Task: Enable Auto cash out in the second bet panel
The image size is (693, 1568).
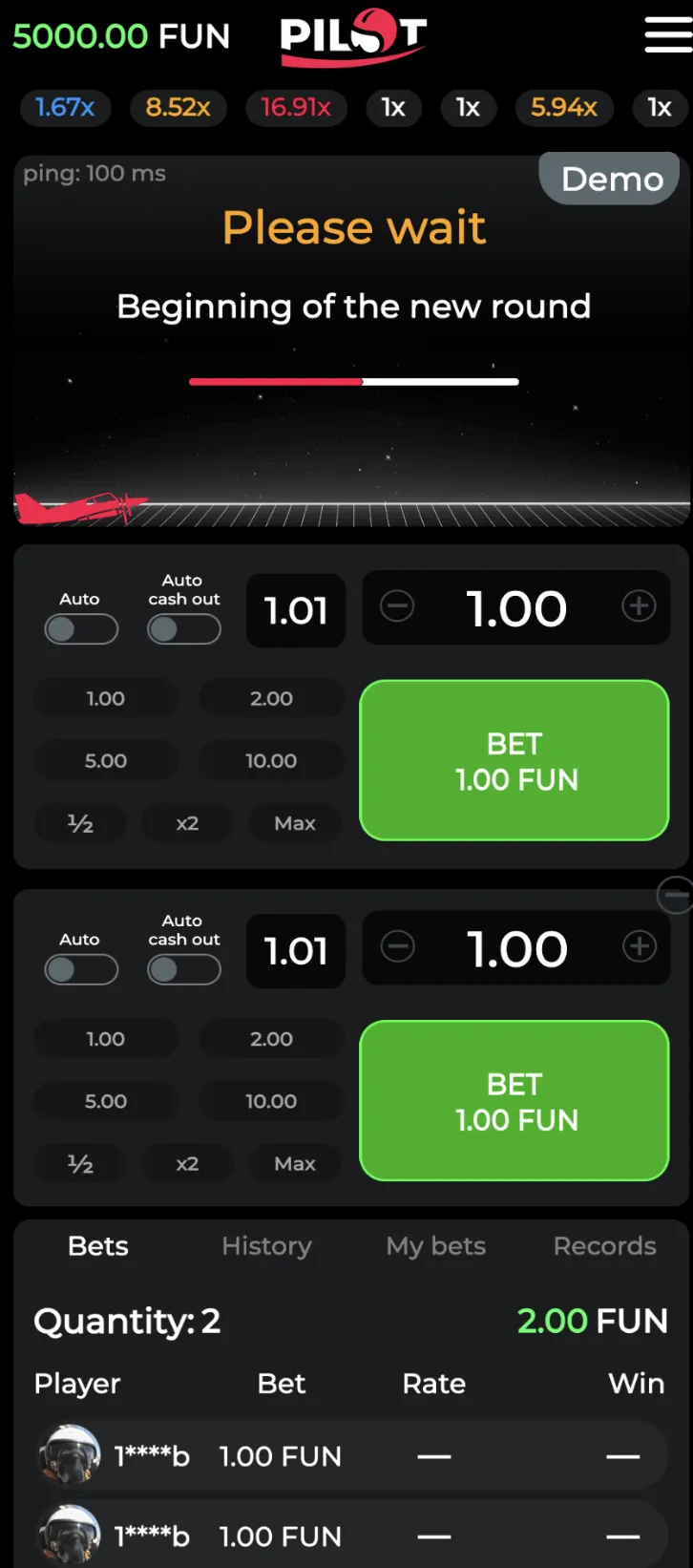Action: [183, 970]
